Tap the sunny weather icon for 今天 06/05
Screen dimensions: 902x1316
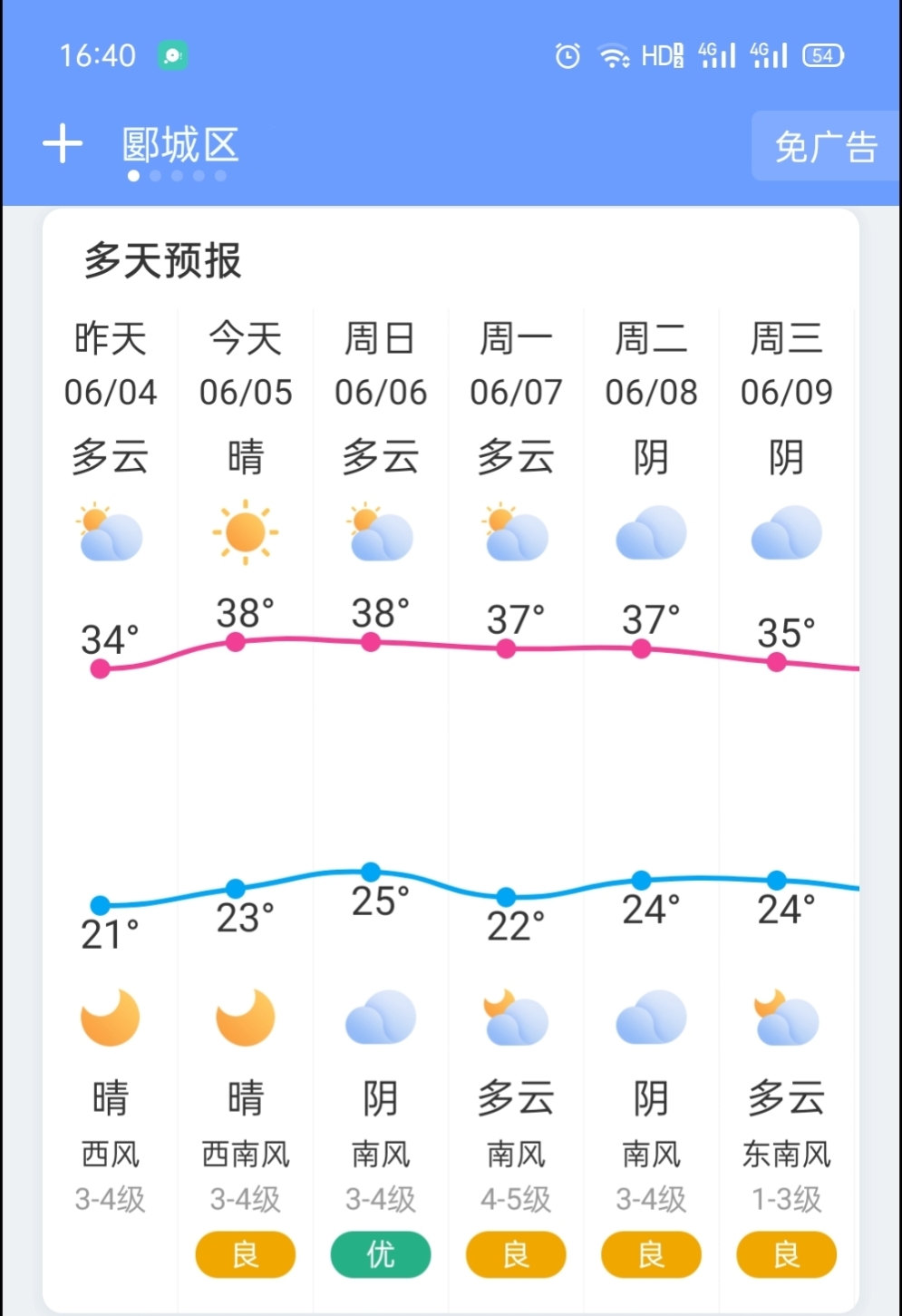(x=245, y=533)
